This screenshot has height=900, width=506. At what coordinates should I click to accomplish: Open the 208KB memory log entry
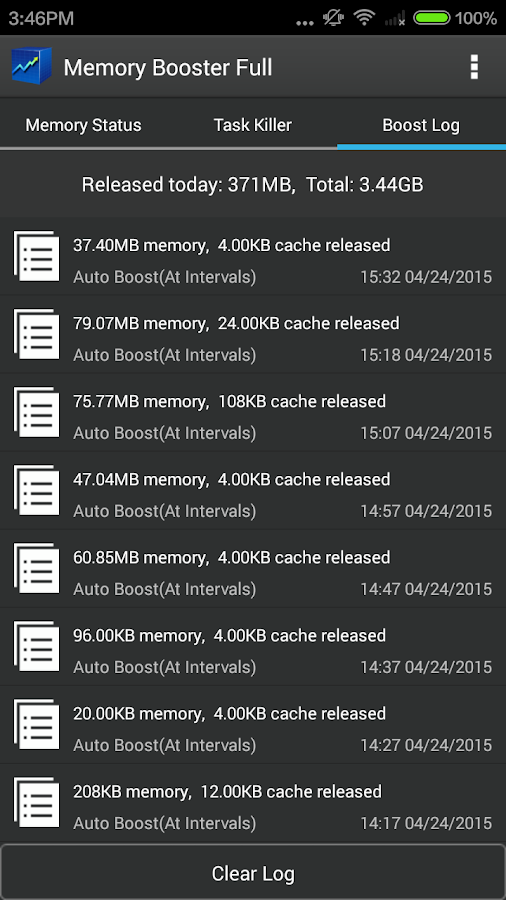(253, 804)
